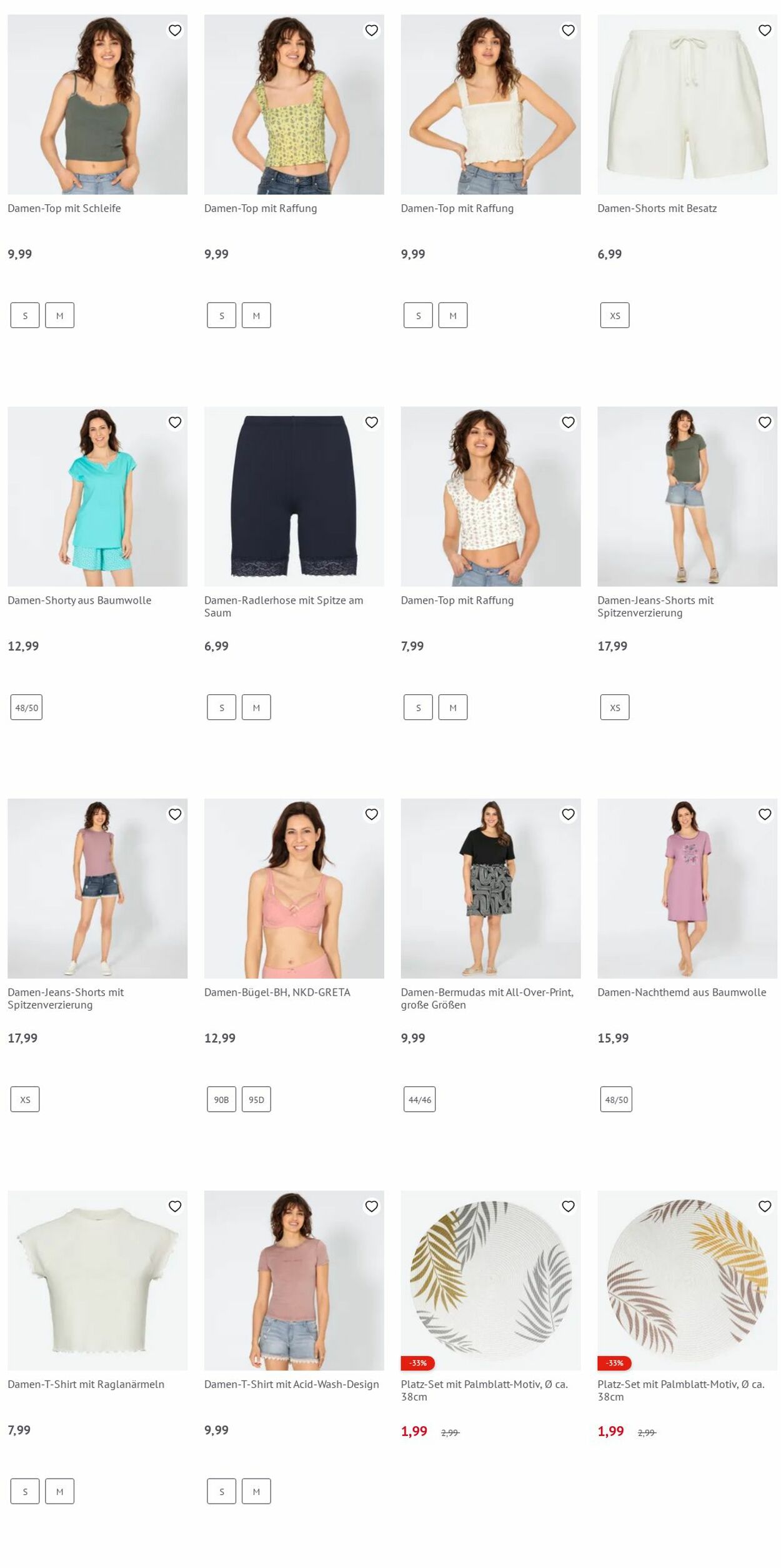Screen dimensions: 781x1568
Task: Open the Damen-Shorts mit Besatz product
Action: pyautogui.click(x=687, y=104)
